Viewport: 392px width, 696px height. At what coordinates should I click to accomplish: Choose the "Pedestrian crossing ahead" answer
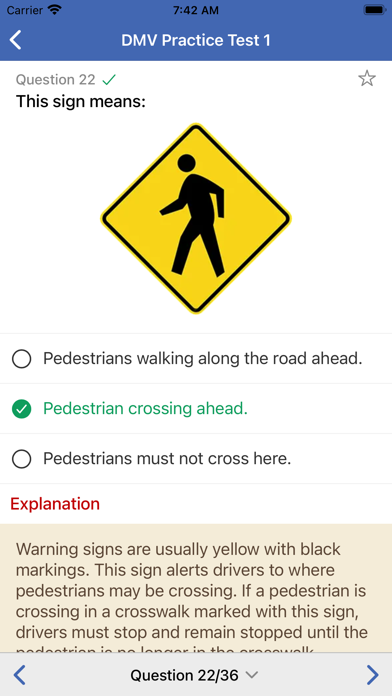click(x=196, y=409)
